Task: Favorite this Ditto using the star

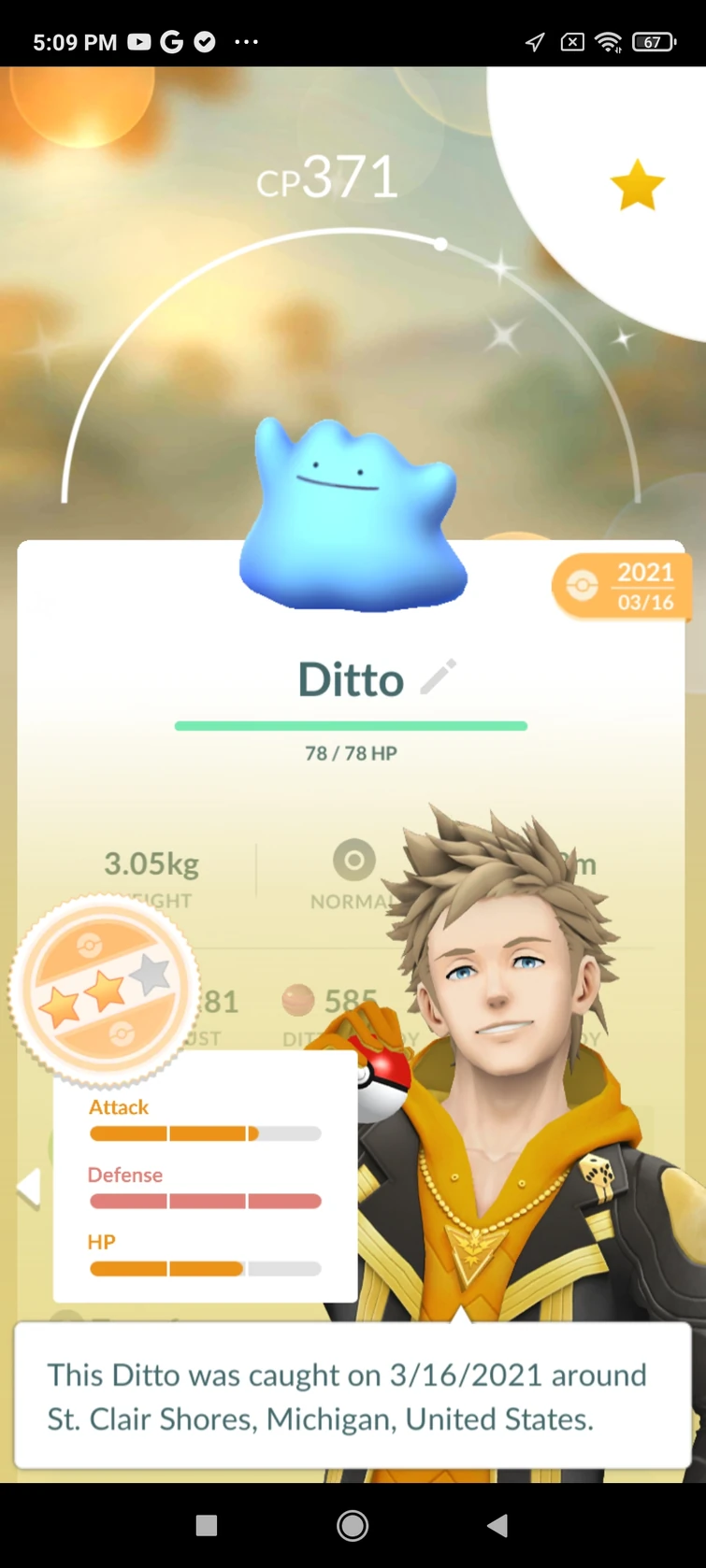Action: click(x=638, y=185)
